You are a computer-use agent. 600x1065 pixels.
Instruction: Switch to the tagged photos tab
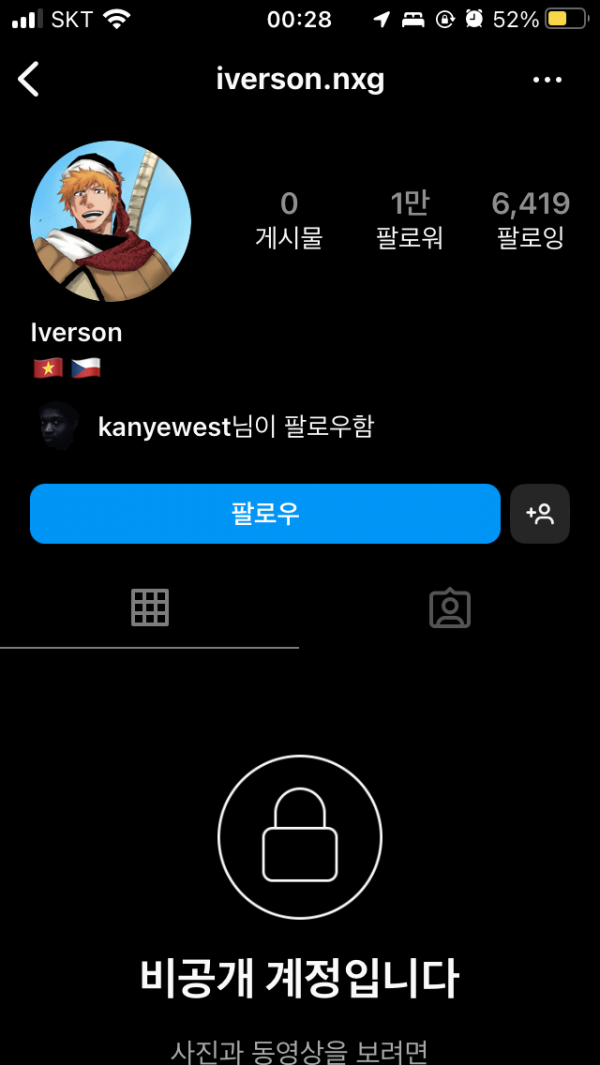[x=449, y=607]
